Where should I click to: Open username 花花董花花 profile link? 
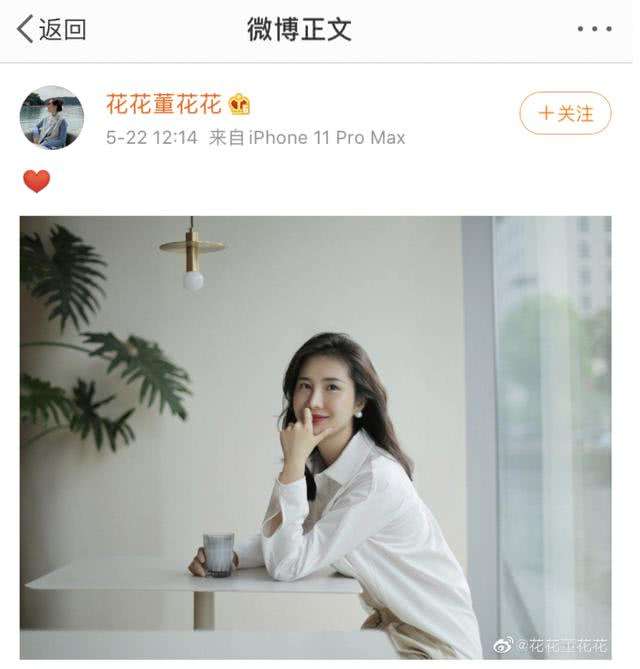(x=164, y=103)
